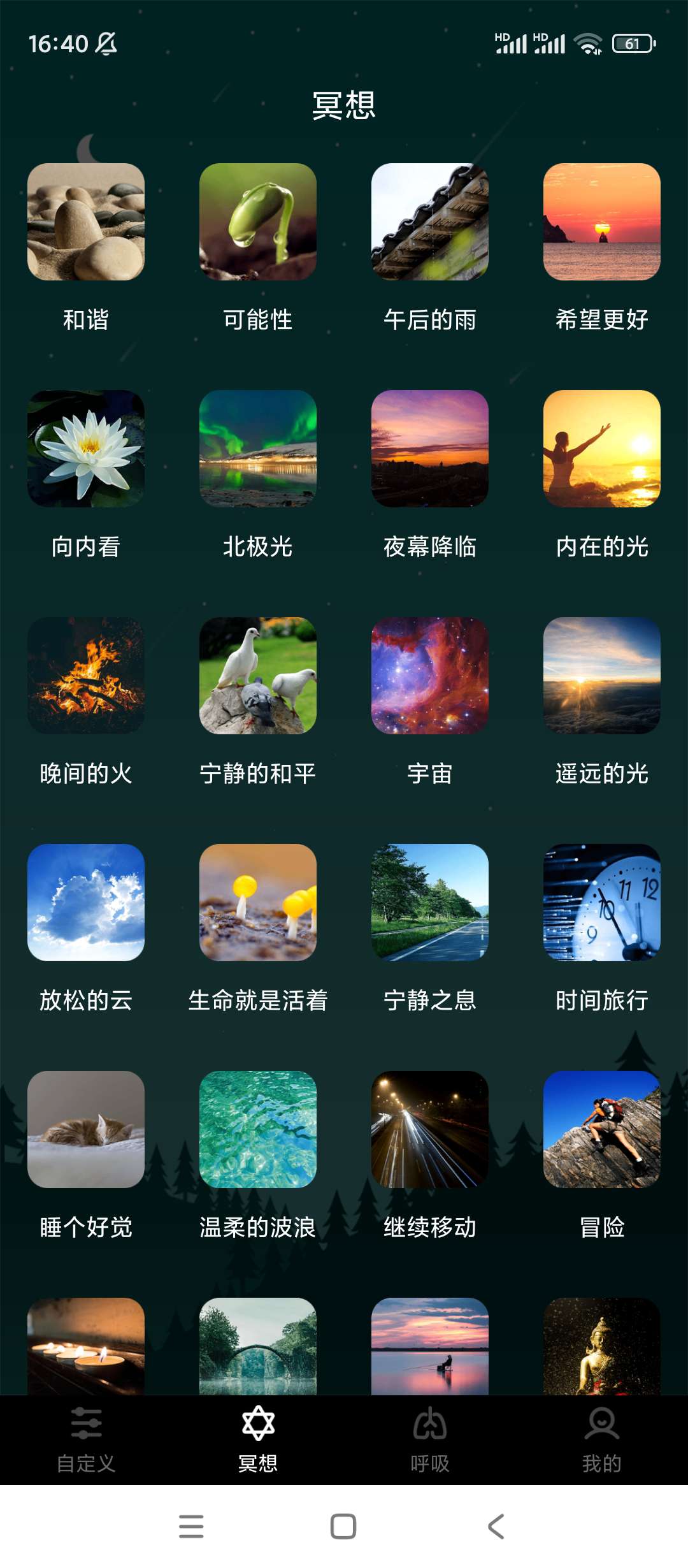Open the 北极光 aurora meditation

258,449
